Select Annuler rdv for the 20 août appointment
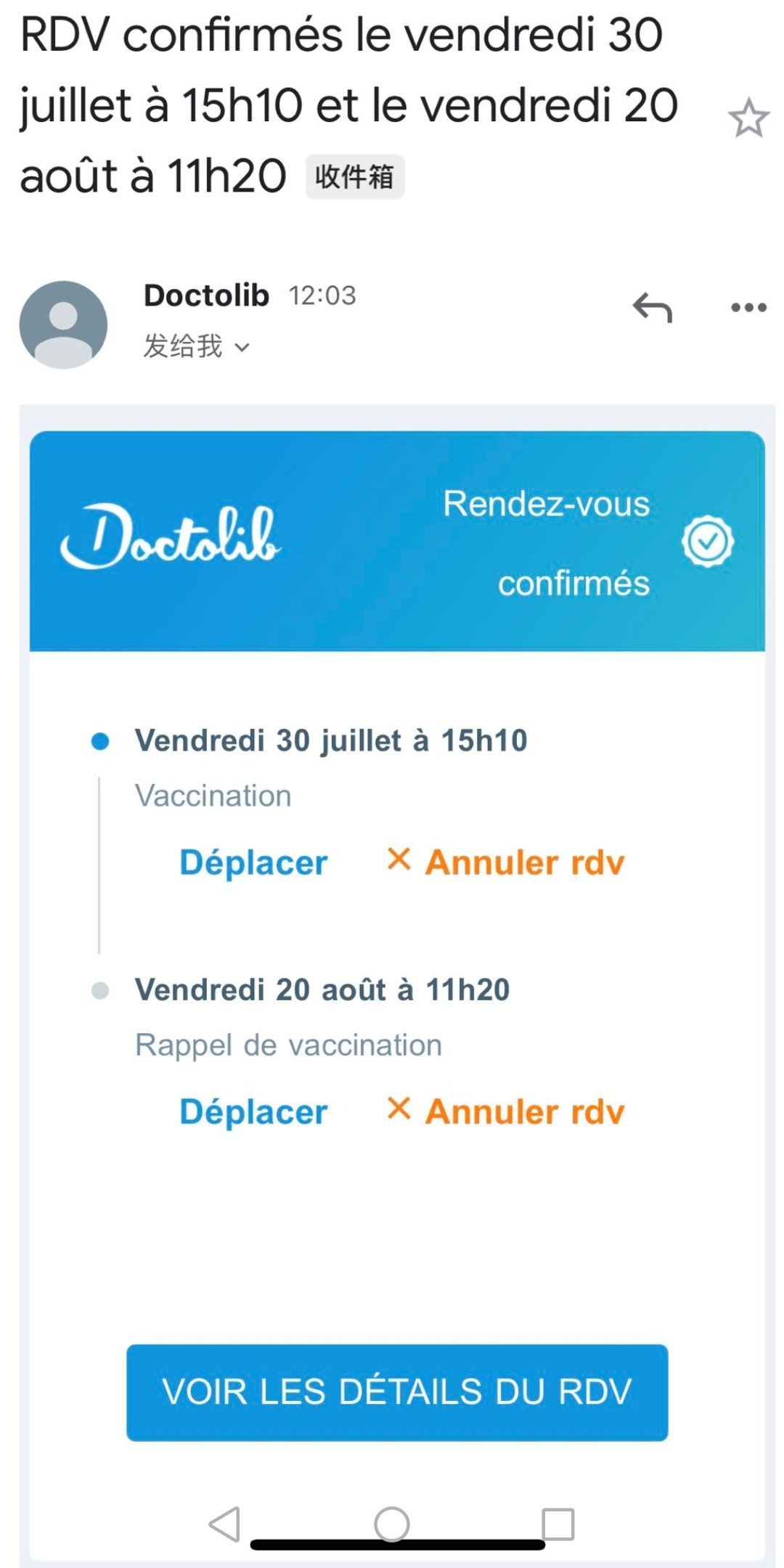The height and width of the screenshot is (1568, 784). click(506, 1111)
